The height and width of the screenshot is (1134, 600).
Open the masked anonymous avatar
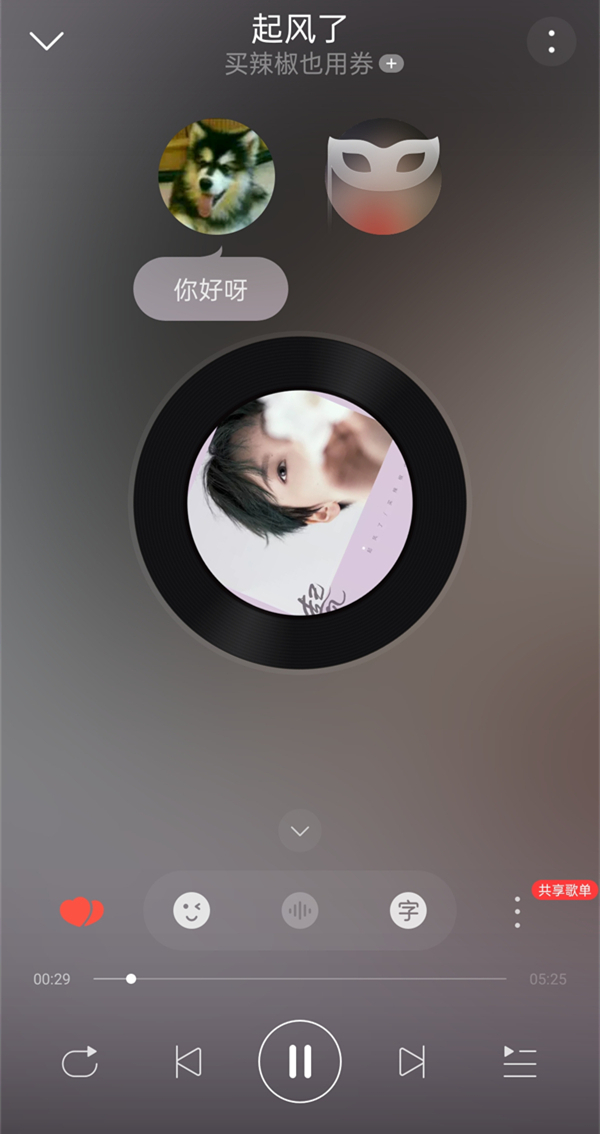click(384, 176)
